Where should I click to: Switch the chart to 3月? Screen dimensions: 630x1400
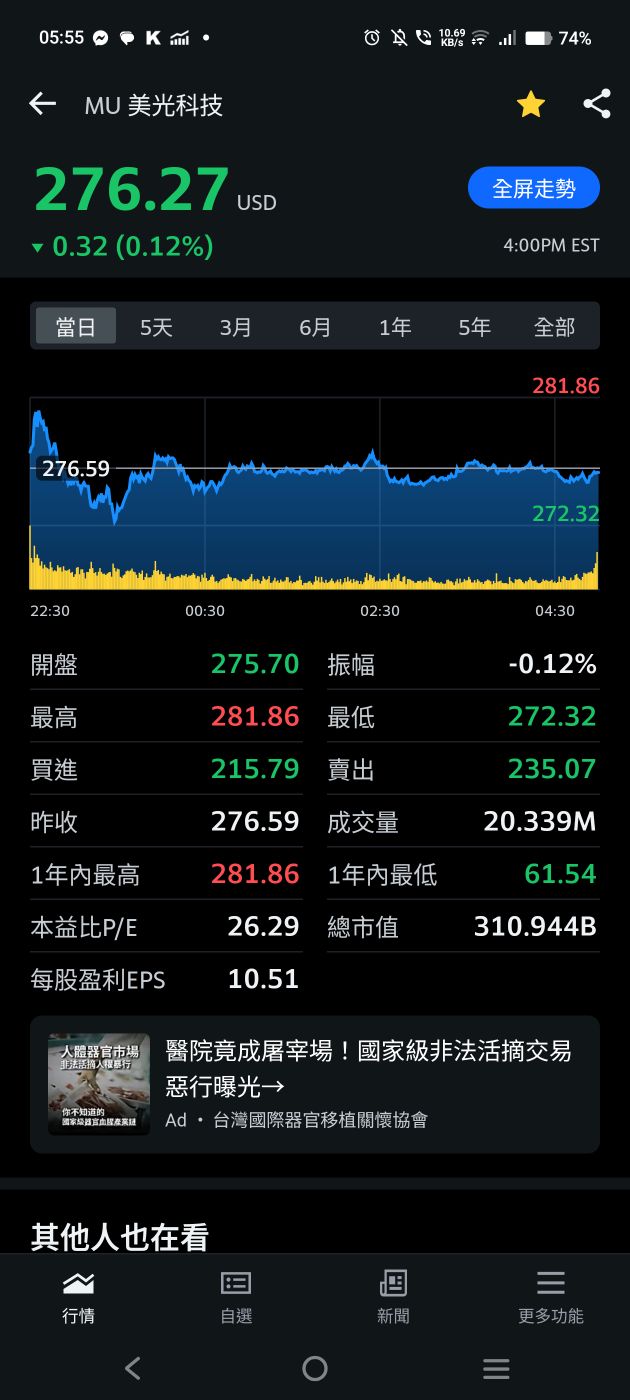point(236,327)
